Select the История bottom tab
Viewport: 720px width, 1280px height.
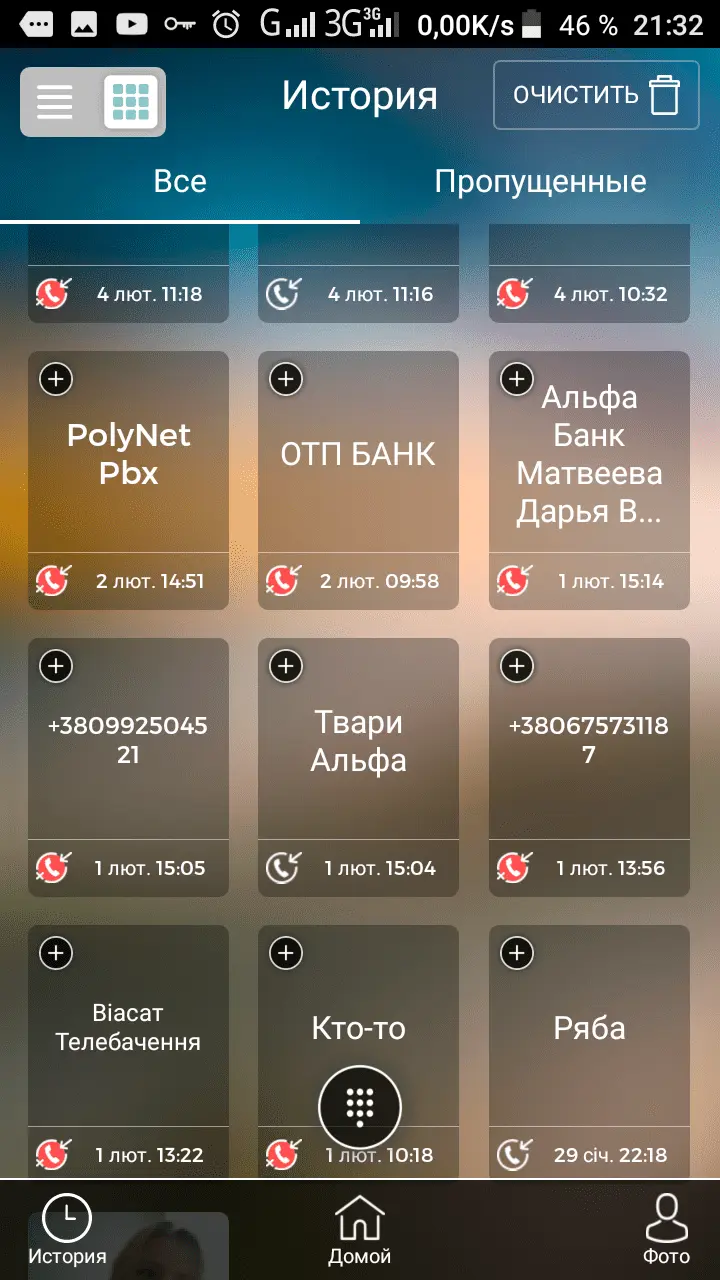coord(67,1231)
